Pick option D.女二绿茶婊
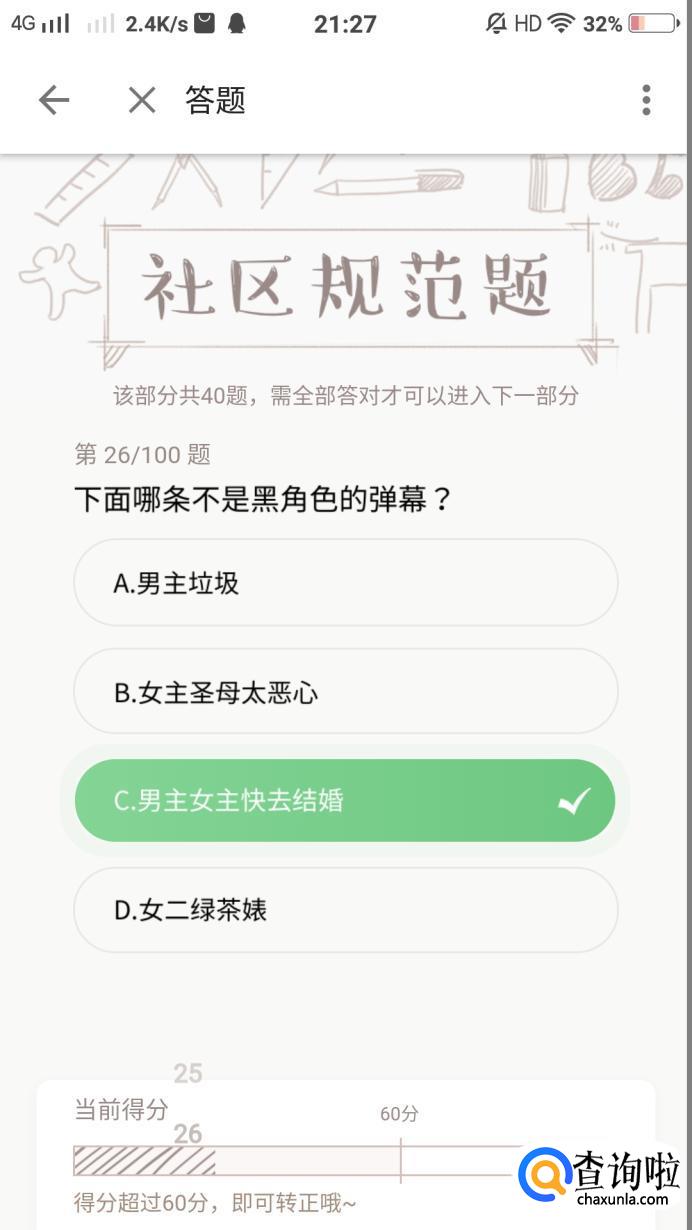This screenshot has height=1230, width=692. coord(345,910)
